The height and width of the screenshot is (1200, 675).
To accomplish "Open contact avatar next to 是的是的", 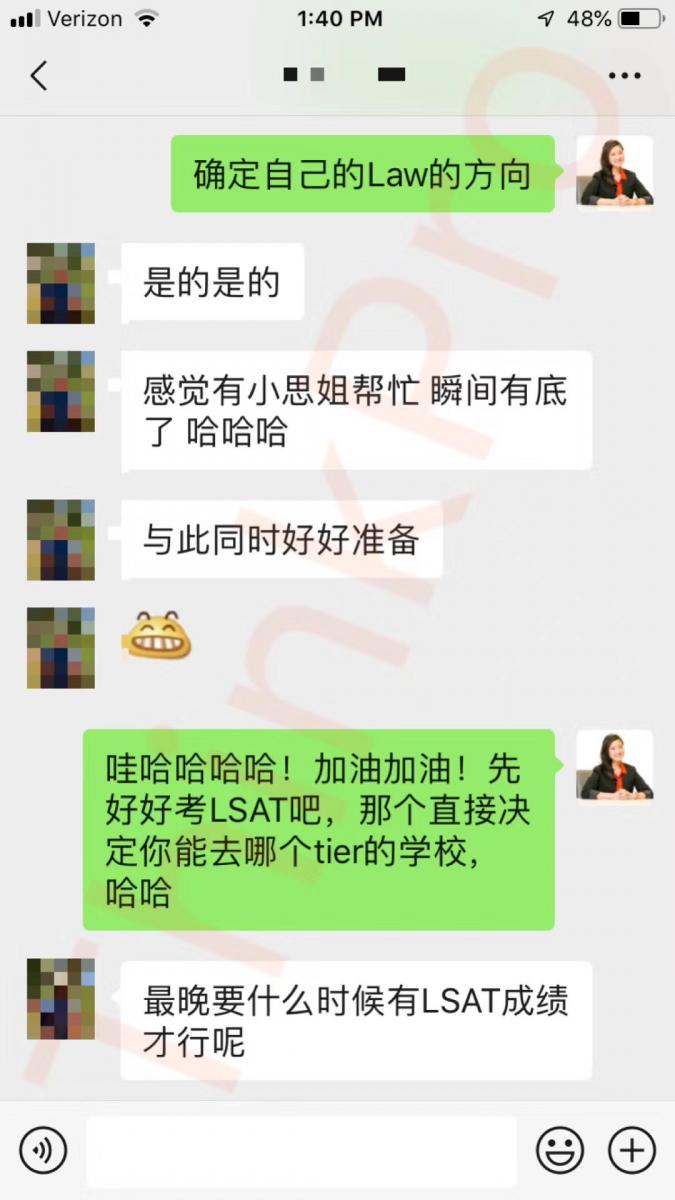I will click(x=61, y=283).
